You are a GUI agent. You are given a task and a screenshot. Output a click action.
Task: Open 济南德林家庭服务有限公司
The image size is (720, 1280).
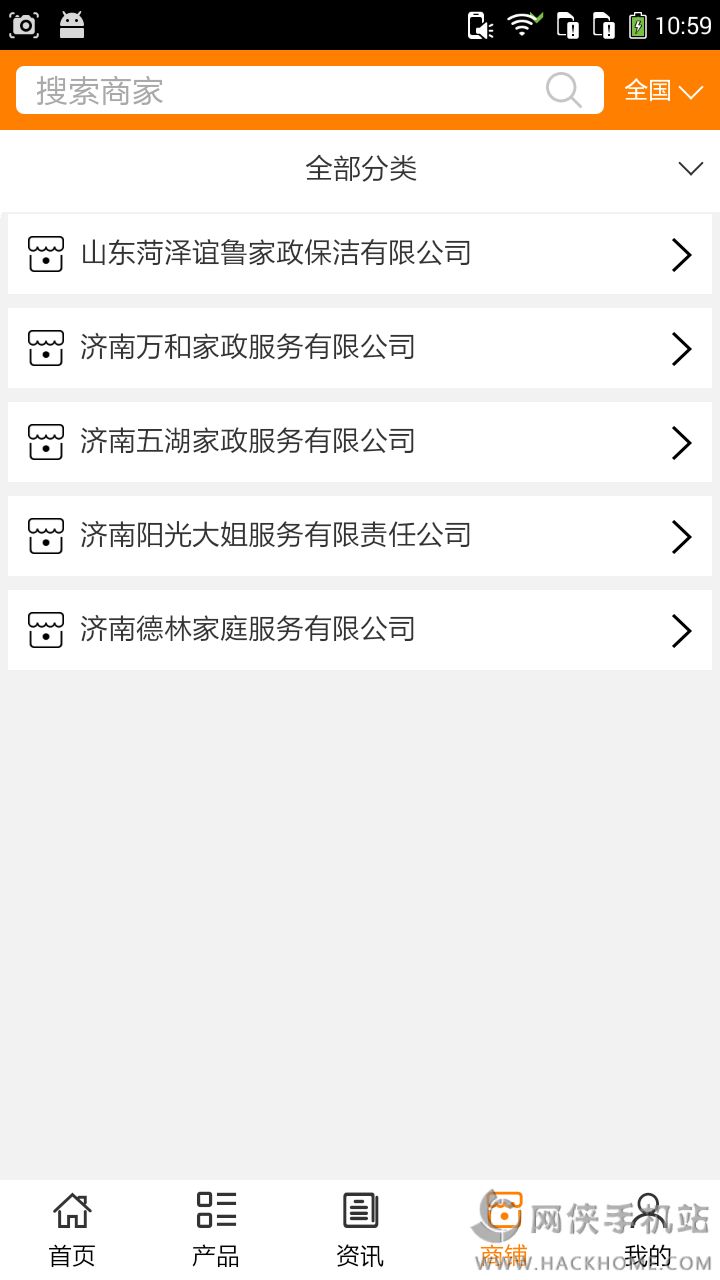click(360, 630)
